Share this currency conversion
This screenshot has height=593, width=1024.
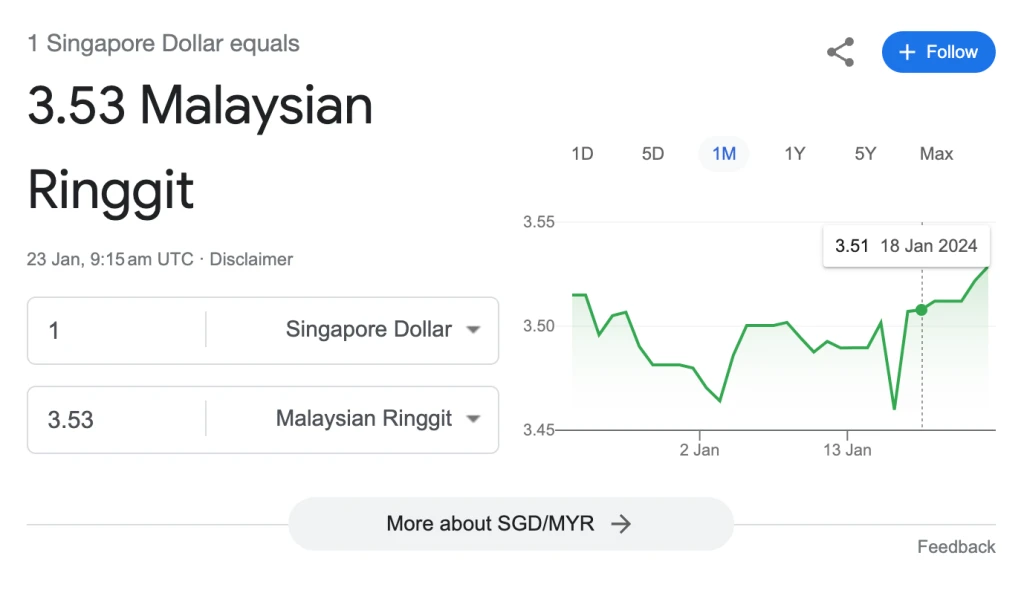[840, 53]
